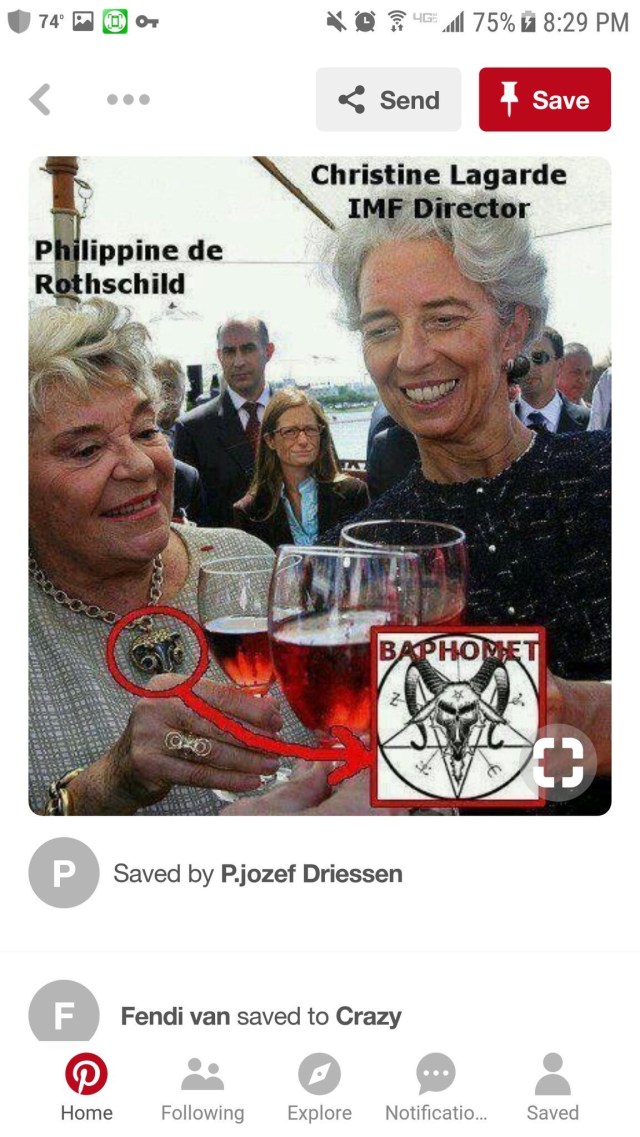Image resolution: width=640 pixels, height=1137 pixels.
Task: Open the visual search icon on the pin
Action: [562, 763]
